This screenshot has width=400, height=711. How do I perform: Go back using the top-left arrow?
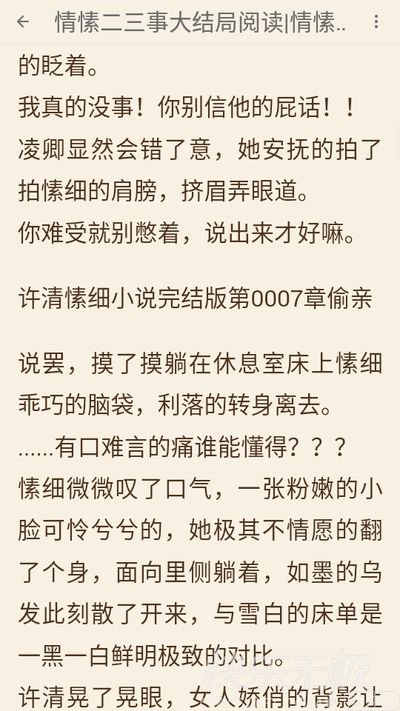pyautogui.click(x=23, y=22)
